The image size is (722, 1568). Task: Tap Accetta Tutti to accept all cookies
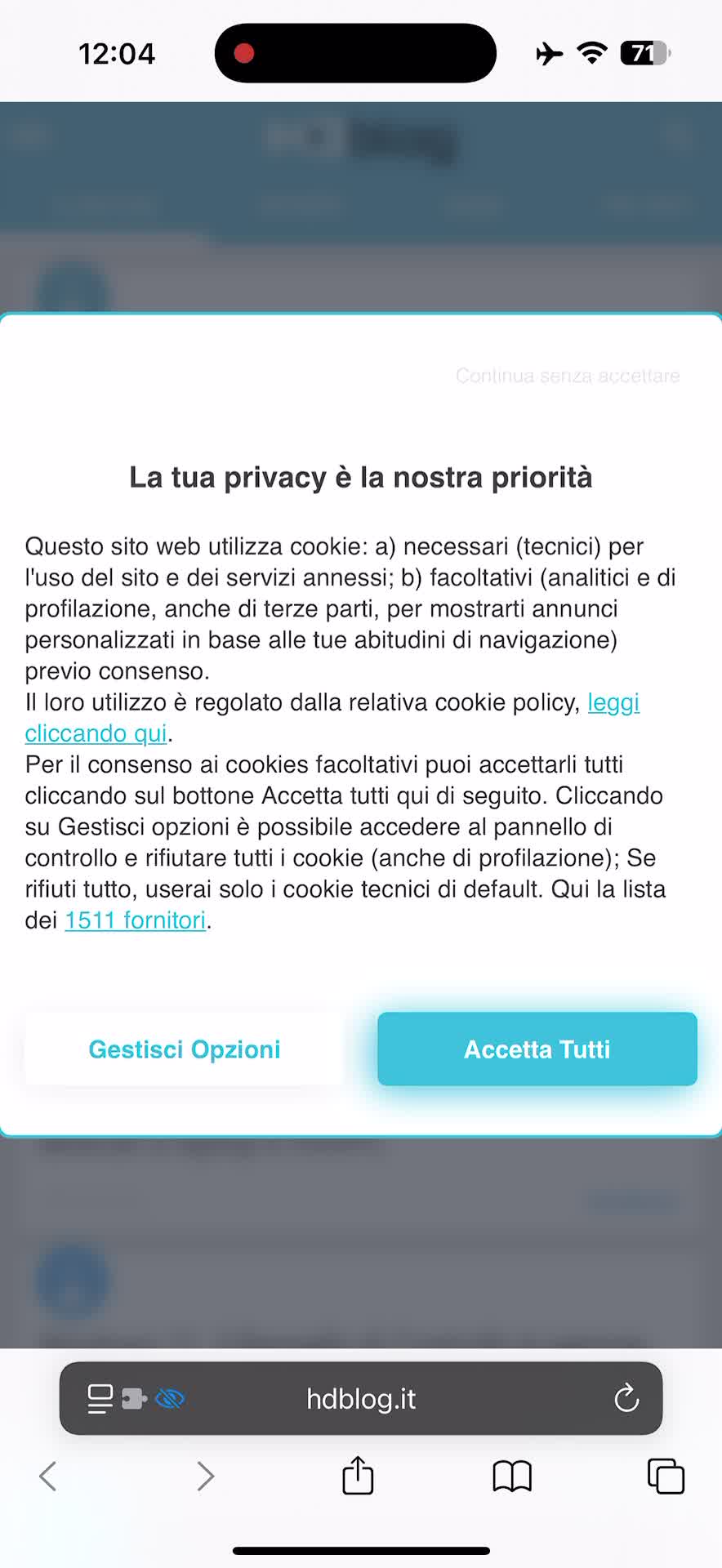[x=537, y=1049]
